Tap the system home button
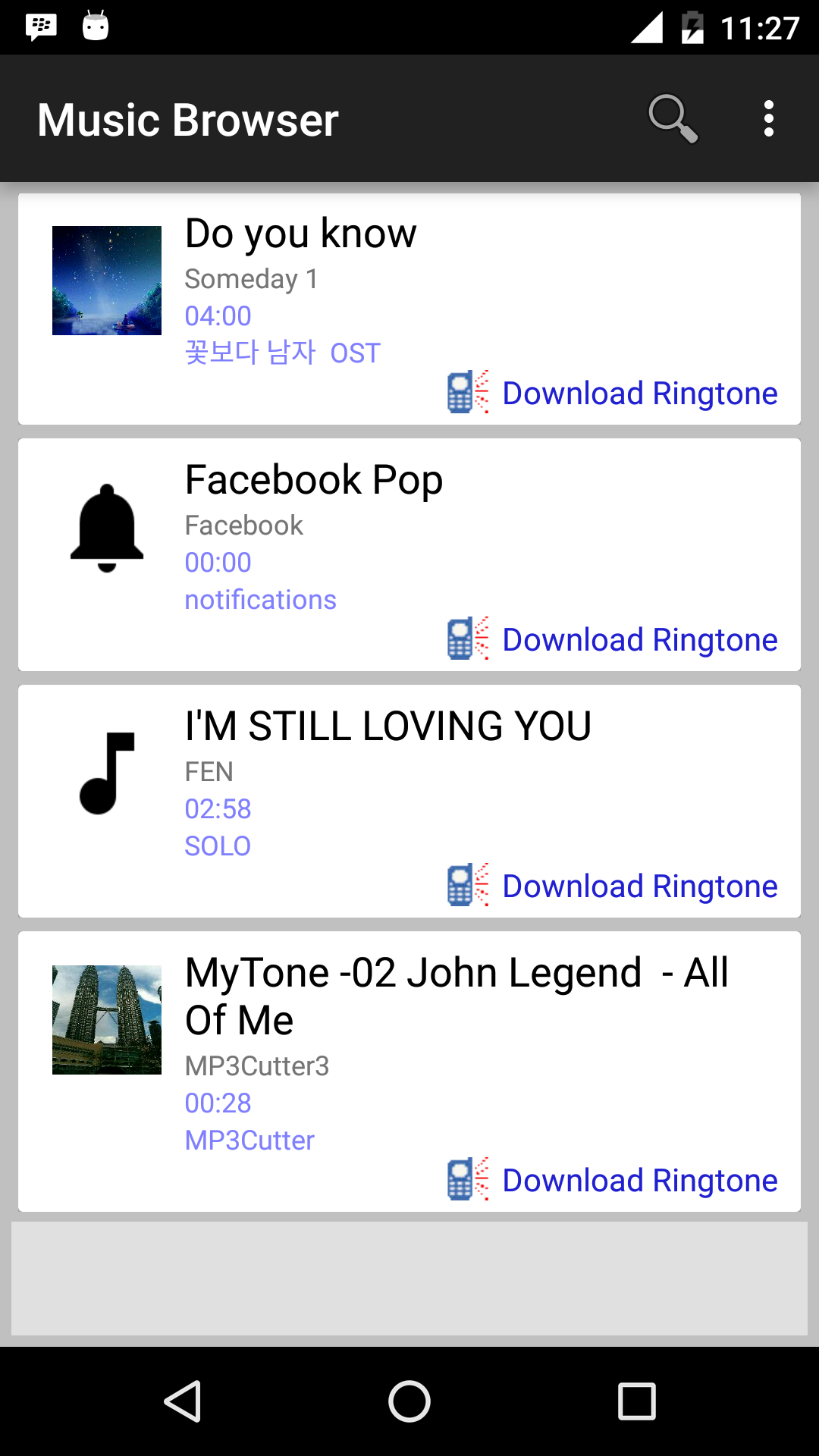Viewport: 819px width, 1456px height. tap(409, 1401)
